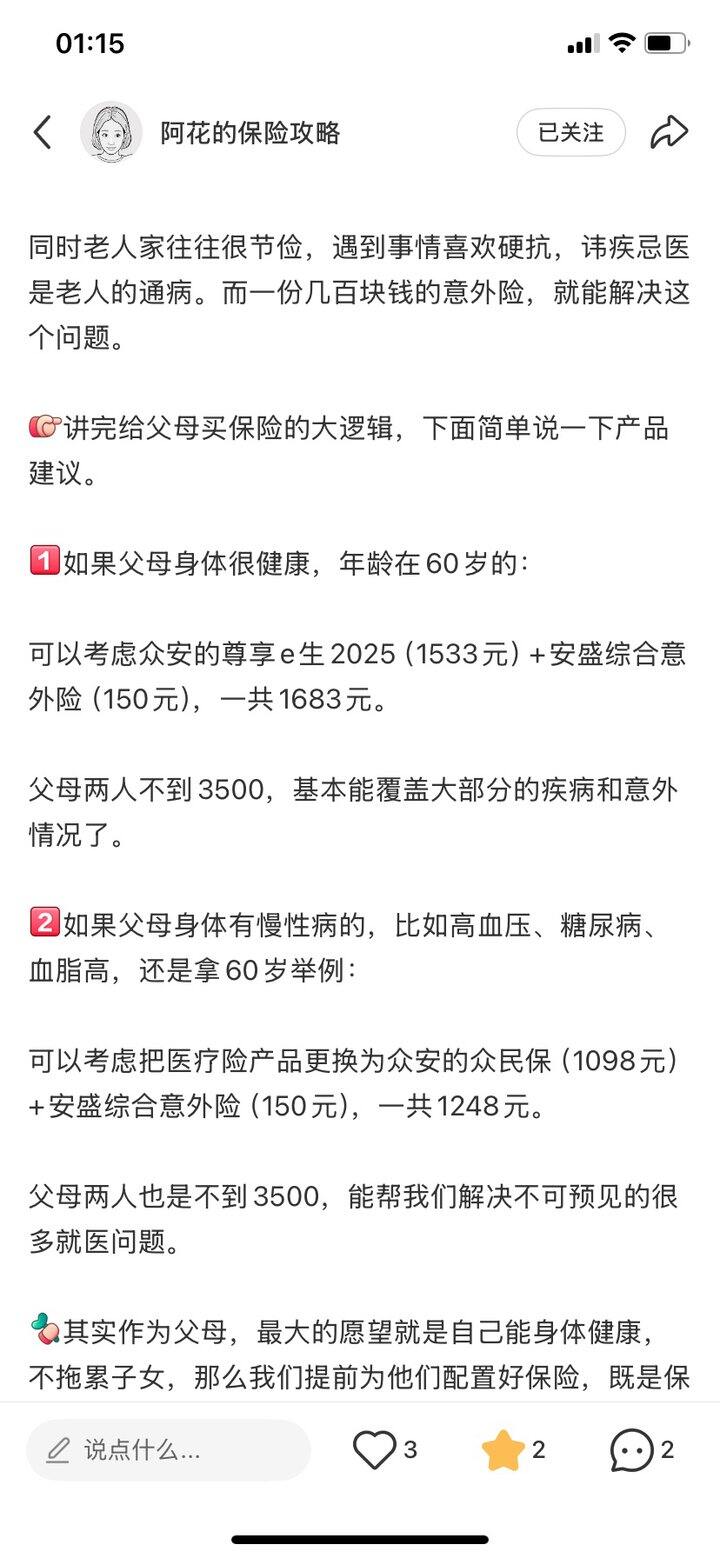Go back using the top-left arrow
Viewport: 720px width, 1558px height.
click(42, 132)
